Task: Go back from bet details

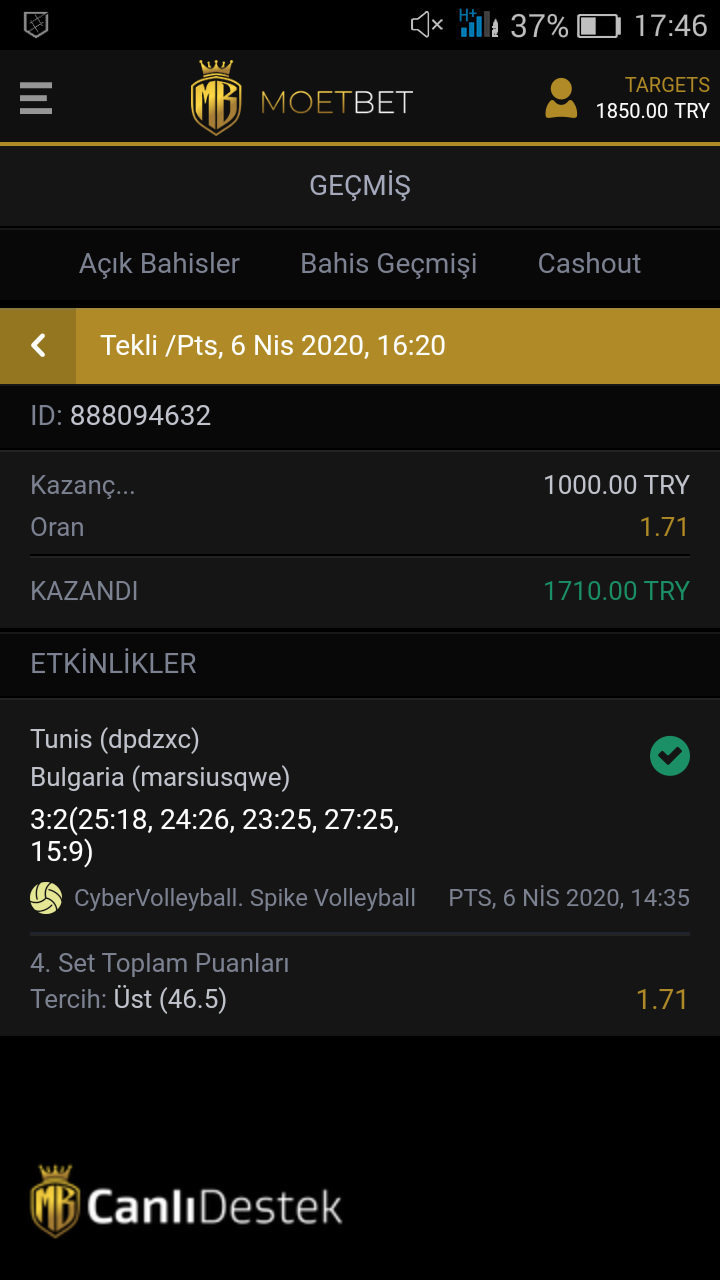Action: pos(38,346)
